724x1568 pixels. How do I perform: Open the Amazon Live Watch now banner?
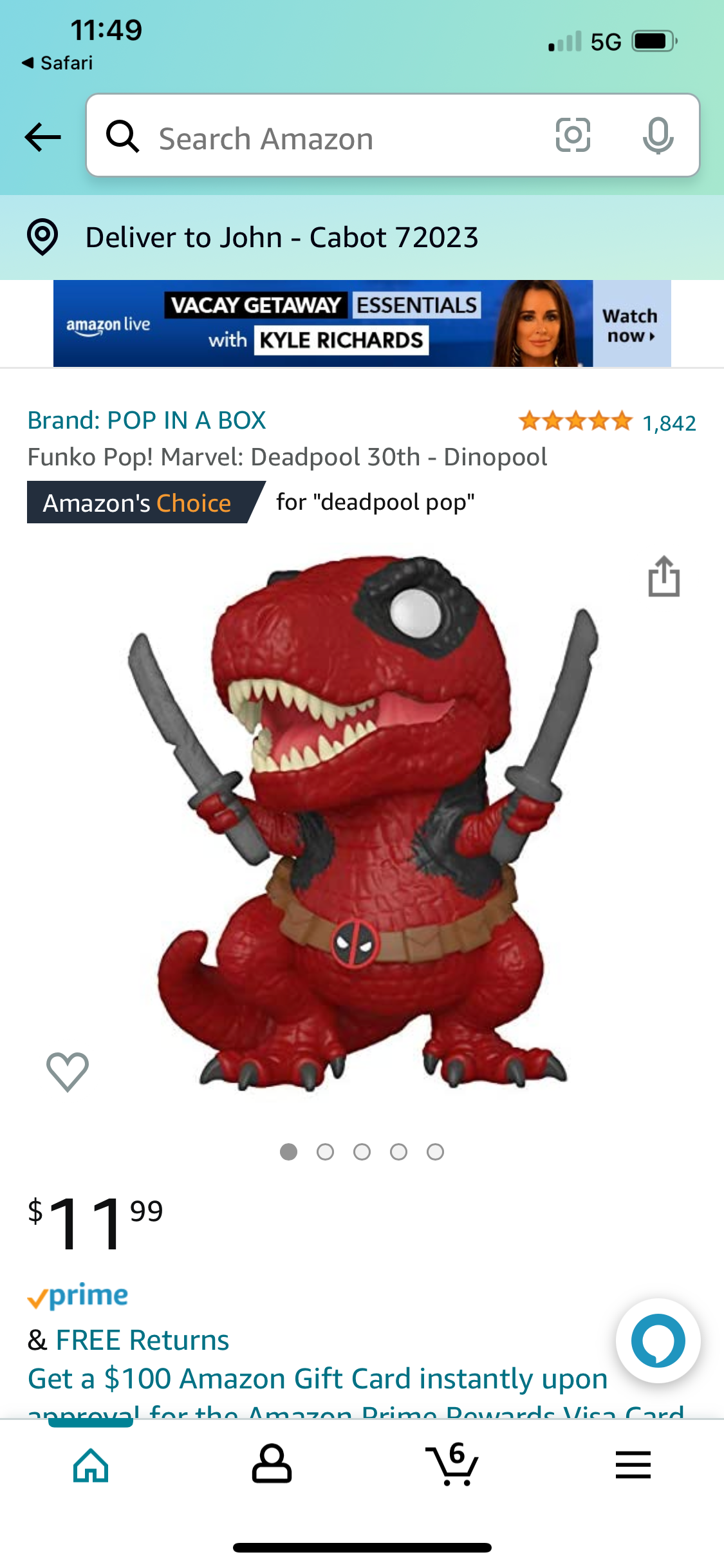(x=631, y=324)
